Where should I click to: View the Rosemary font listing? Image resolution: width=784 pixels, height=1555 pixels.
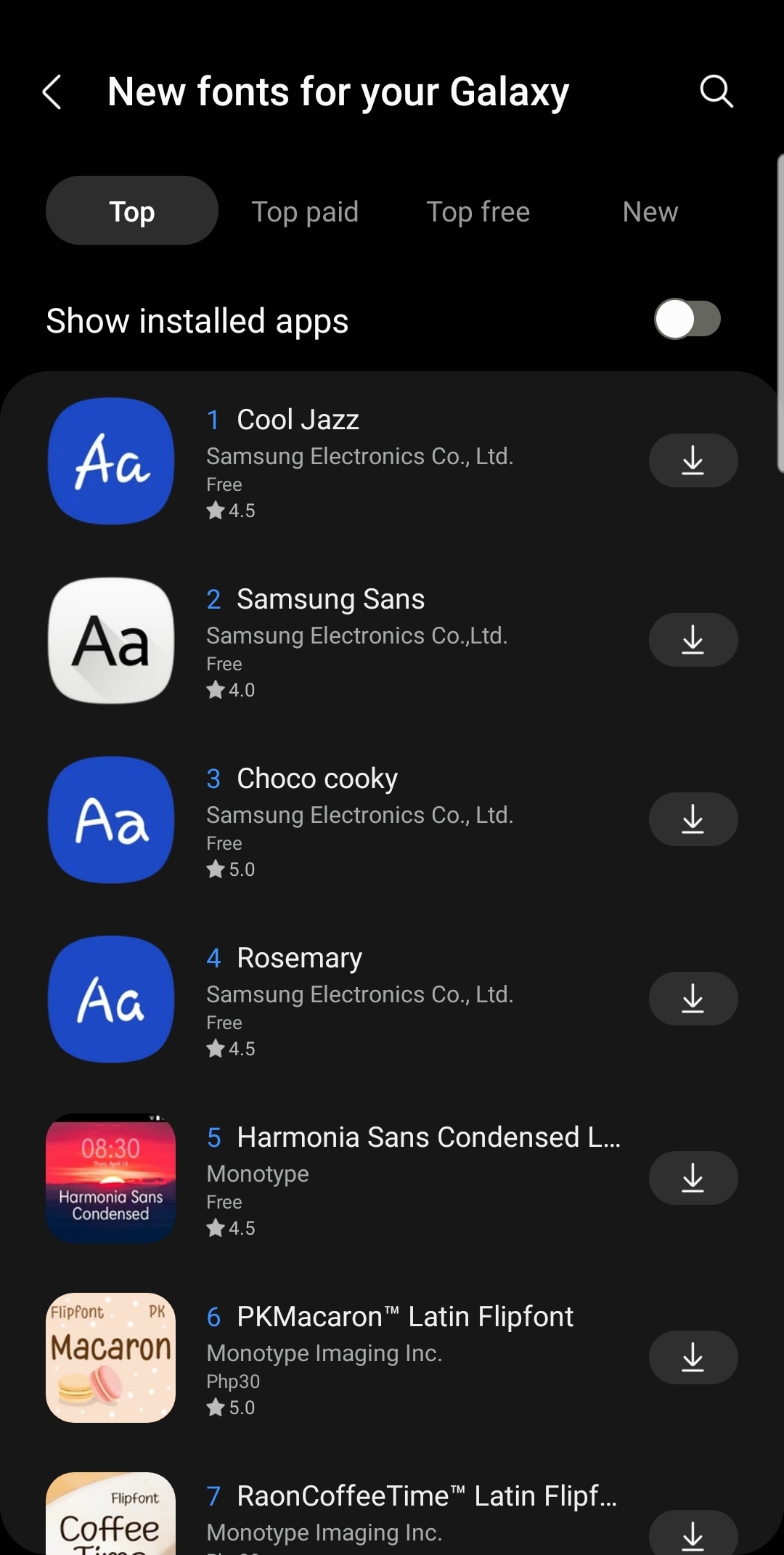click(x=341, y=999)
